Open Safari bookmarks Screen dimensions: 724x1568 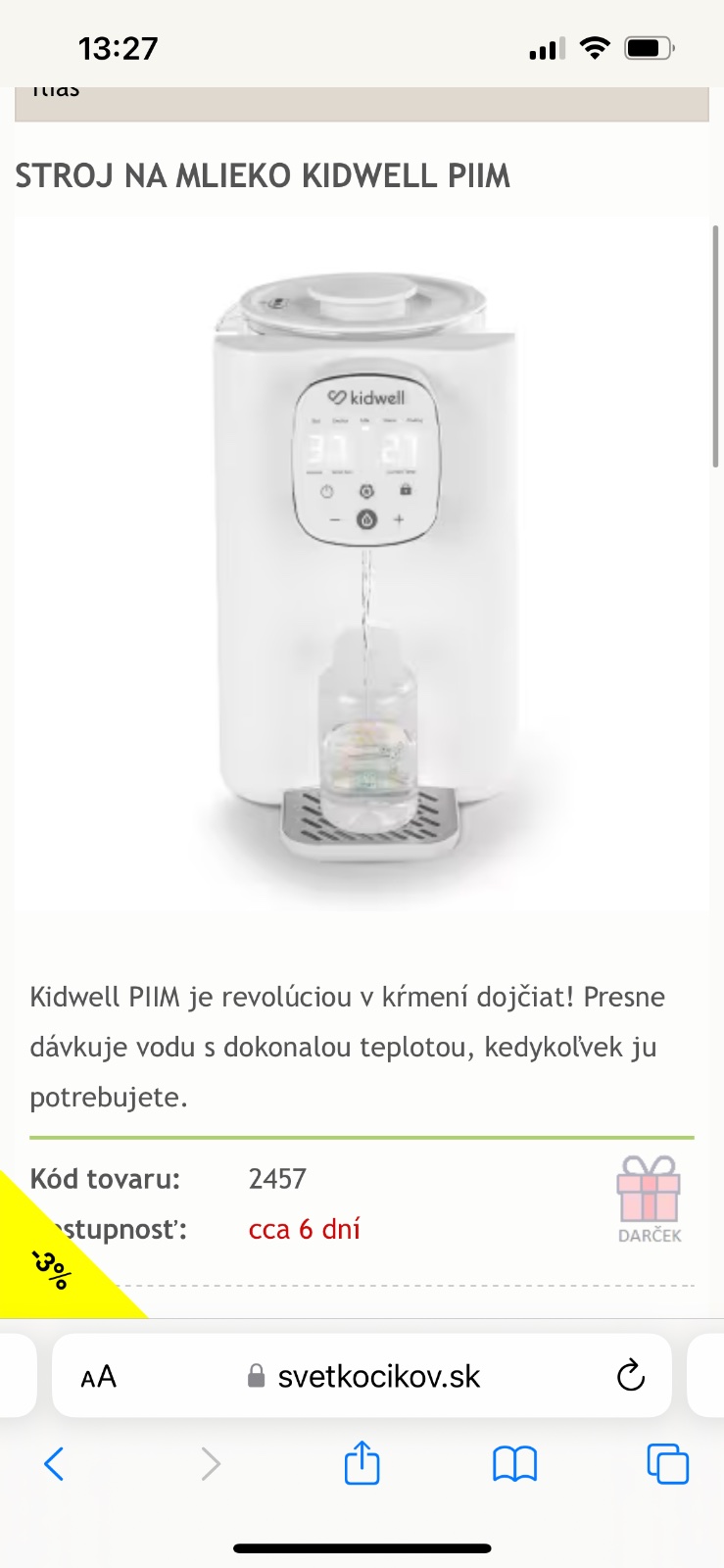(514, 1464)
